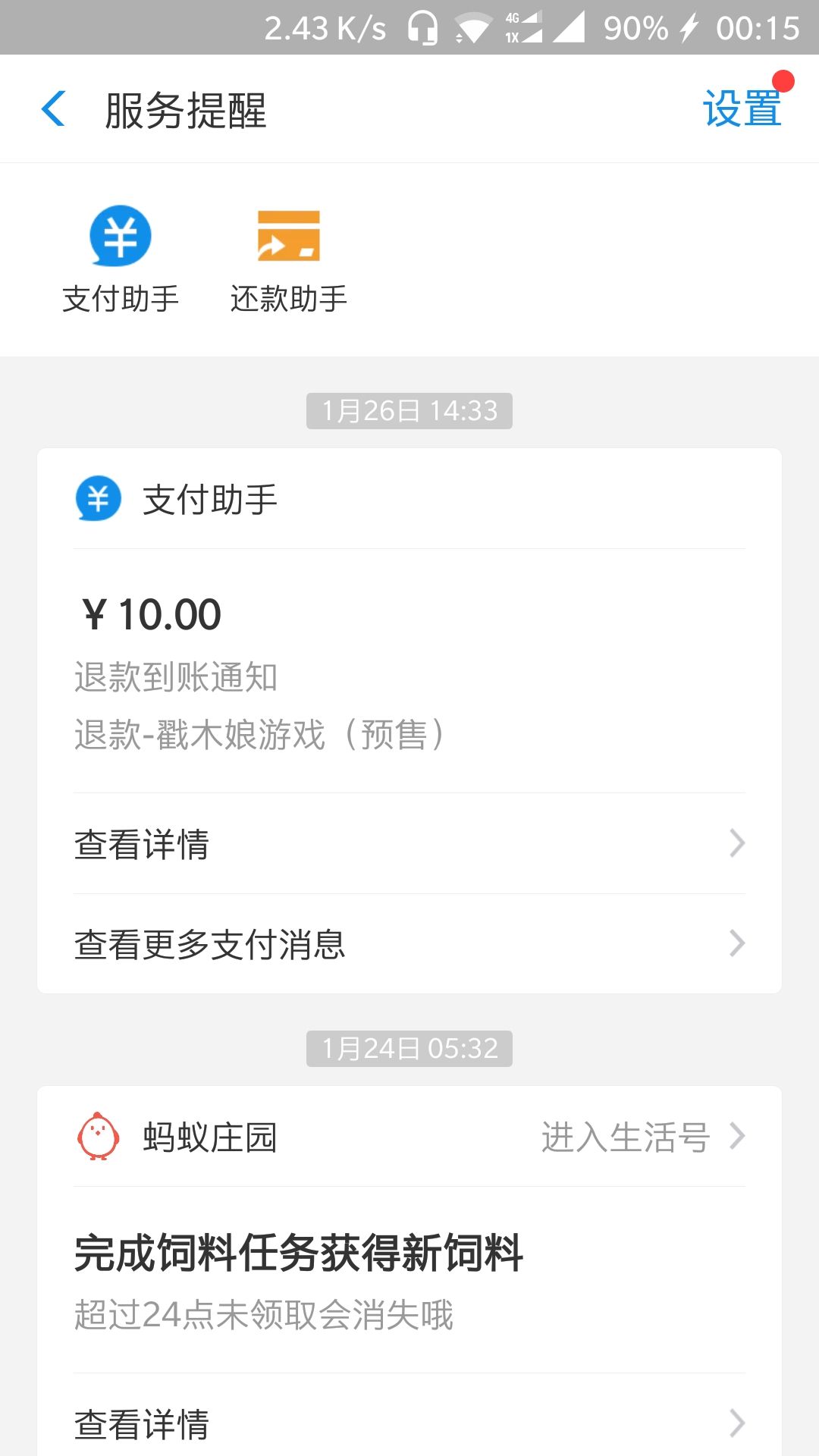View 查看详情 for 蚂蚁庄园 feed task
Screen dimensions: 819x1456
tap(409, 1423)
